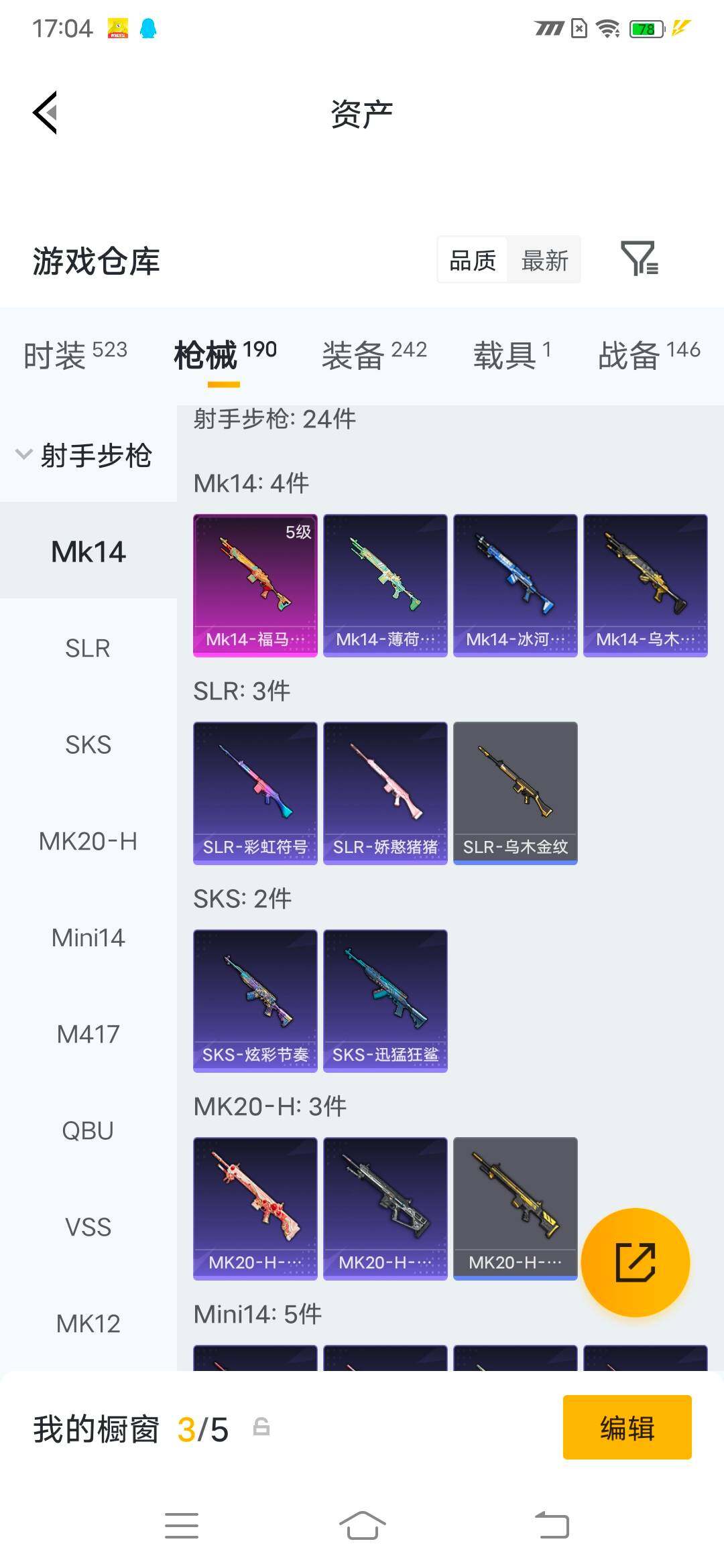View the SKS-迅猛狂鲨 skin
The image size is (724, 1568).
click(x=385, y=1001)
